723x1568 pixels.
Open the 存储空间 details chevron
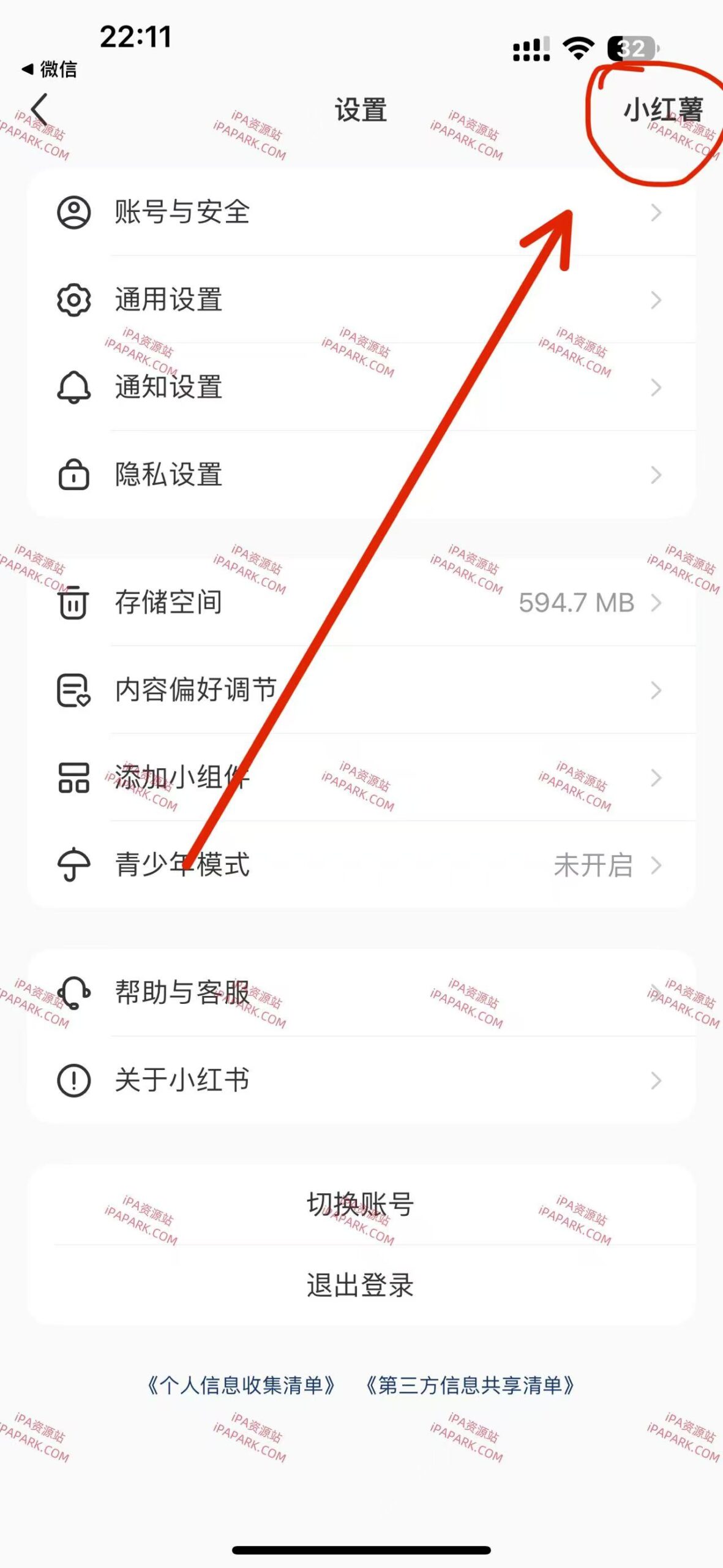click(x=656, y=603)
